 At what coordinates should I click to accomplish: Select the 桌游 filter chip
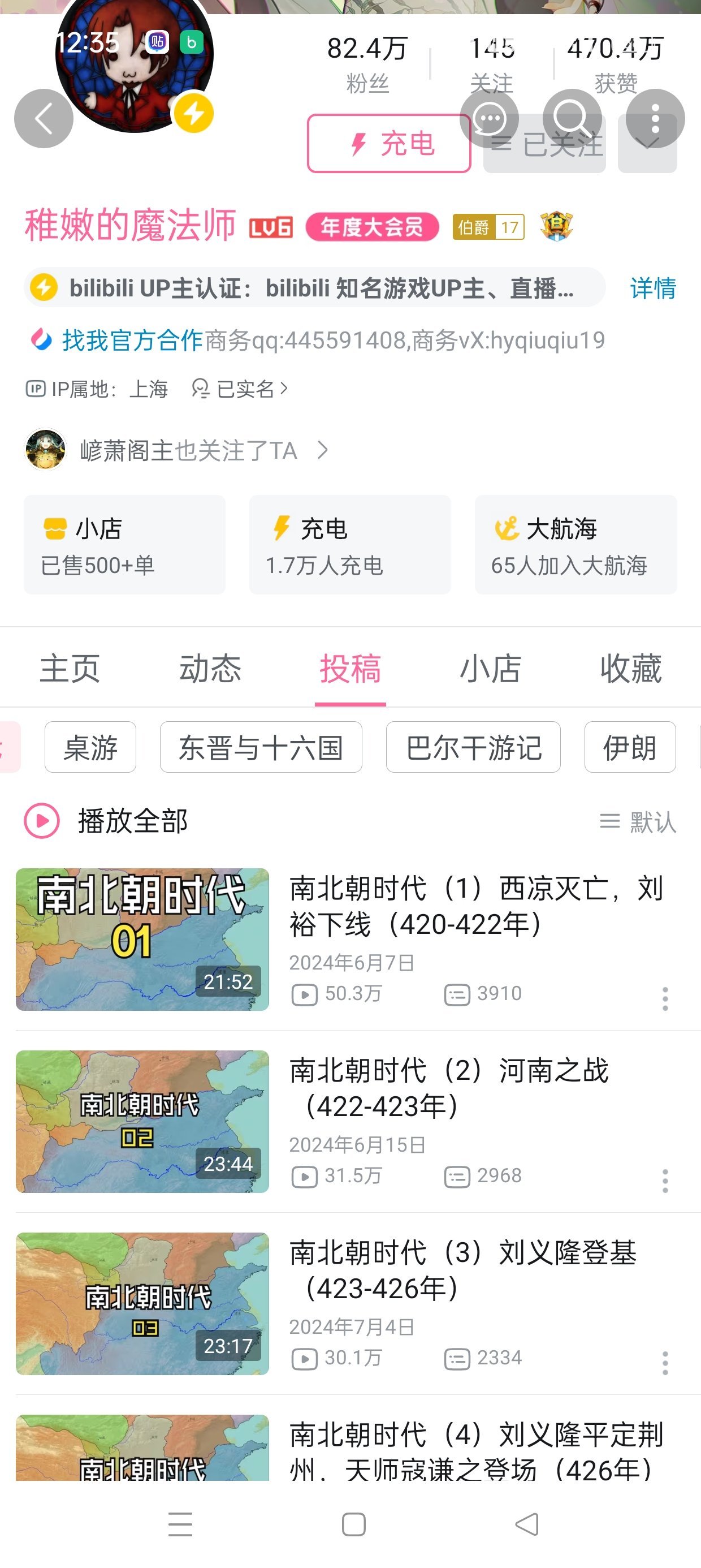[x=90, y=747]
